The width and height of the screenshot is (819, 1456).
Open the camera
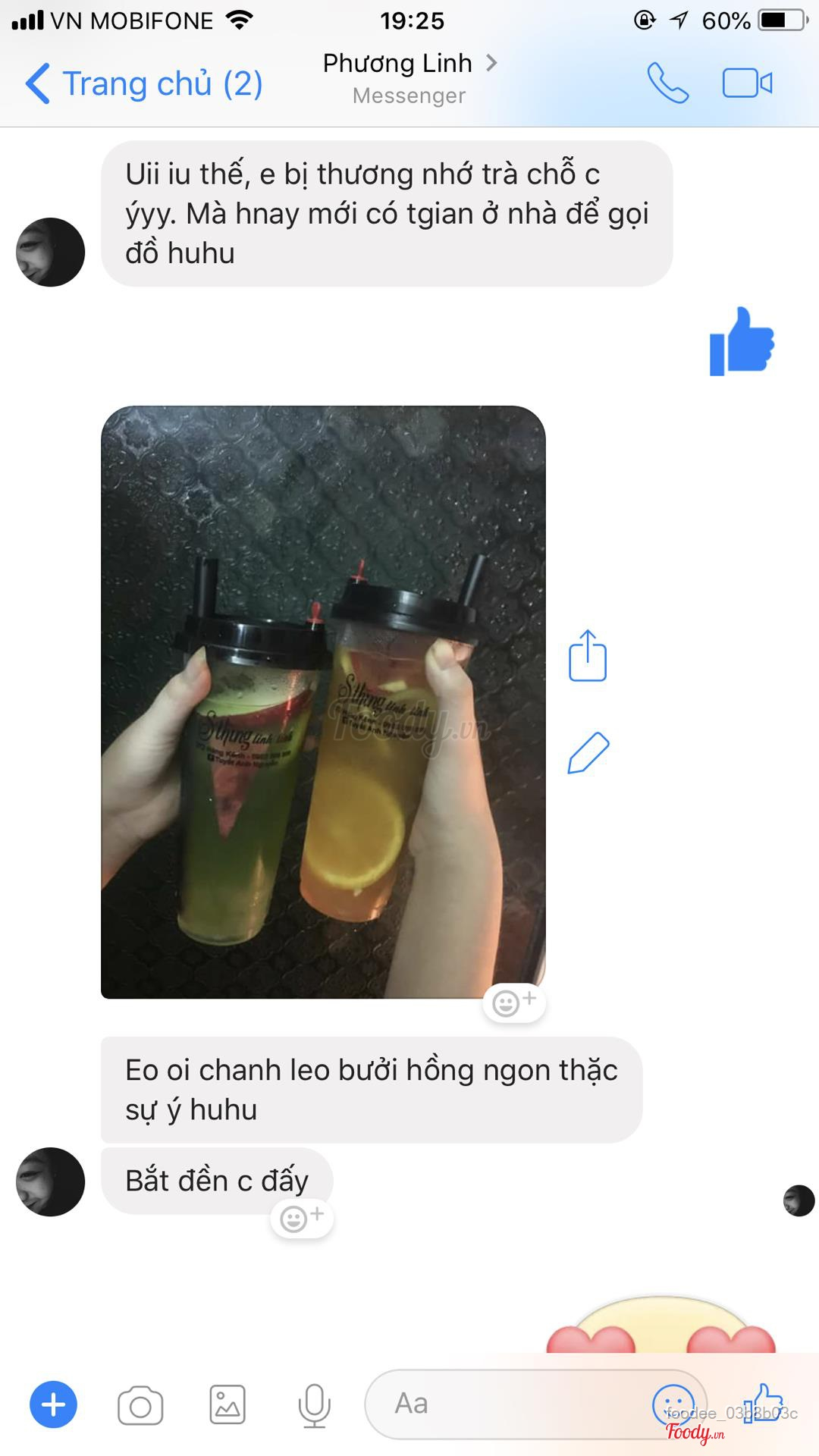pos(140,1406)
